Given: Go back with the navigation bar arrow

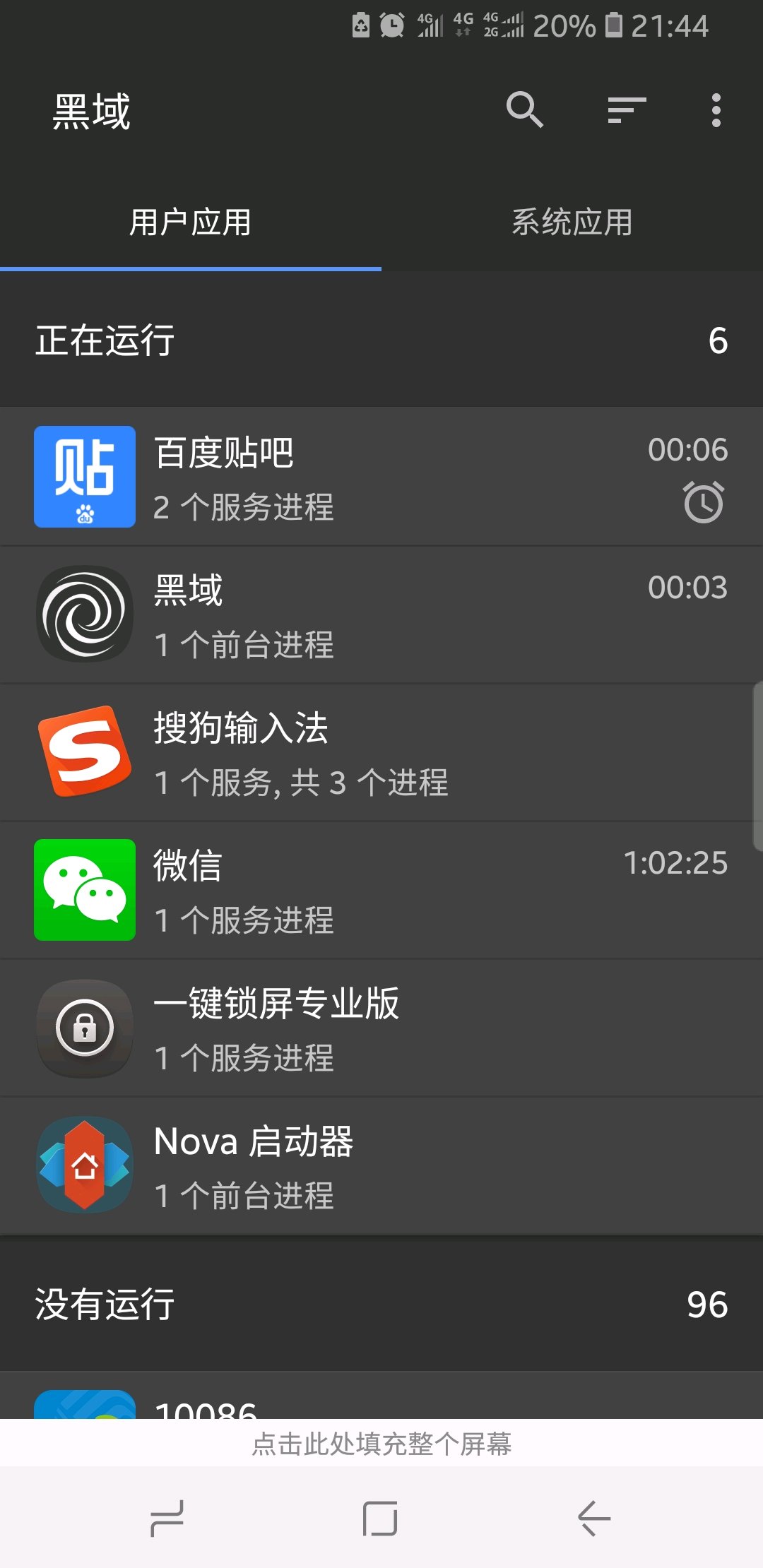Looking at the screenshot, I should pos(593,1519).
